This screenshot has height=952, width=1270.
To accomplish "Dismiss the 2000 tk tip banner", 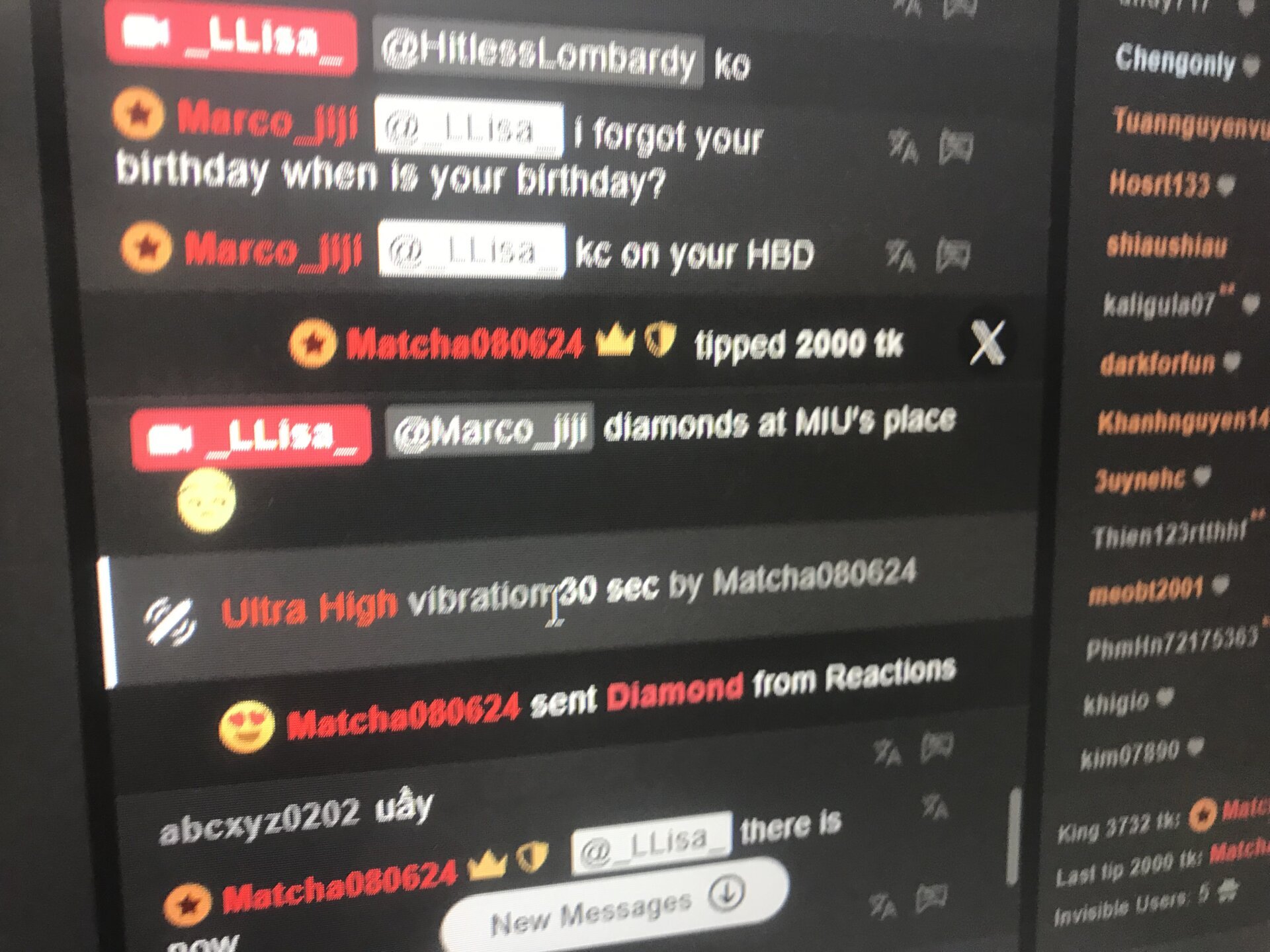I will pyautogui.click(x=987, y=342).
